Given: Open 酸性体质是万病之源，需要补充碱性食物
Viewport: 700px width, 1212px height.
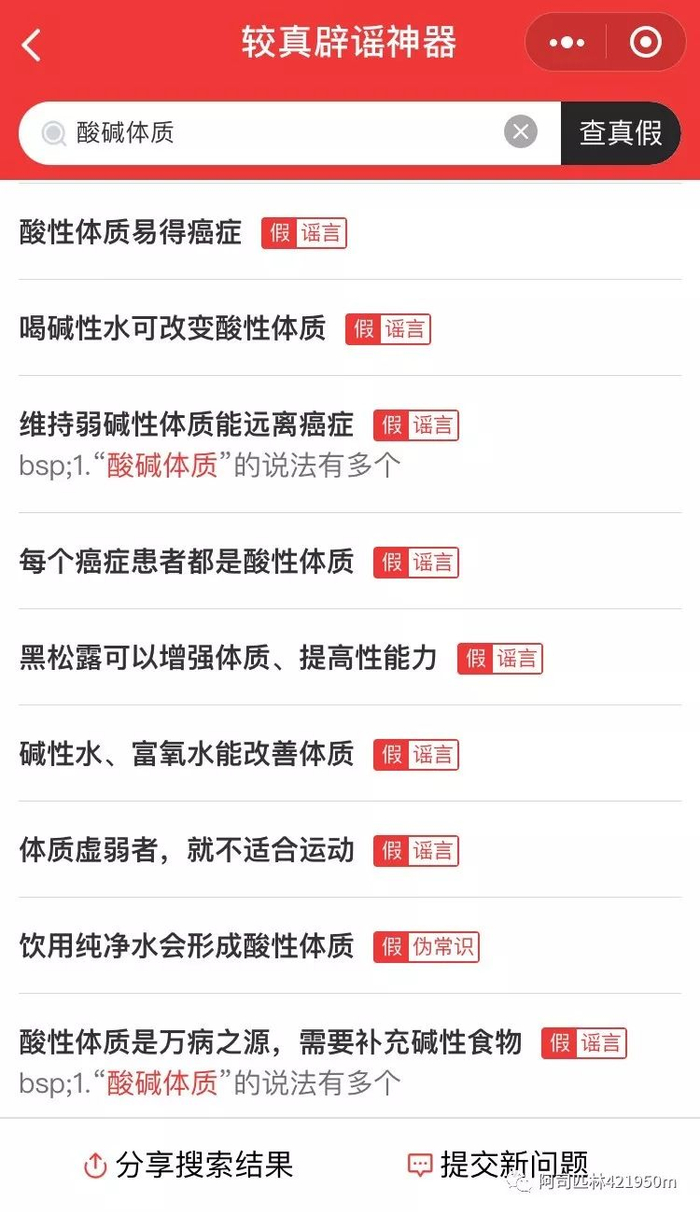Looking at the screenshot, I should [x=271, y=1043].
